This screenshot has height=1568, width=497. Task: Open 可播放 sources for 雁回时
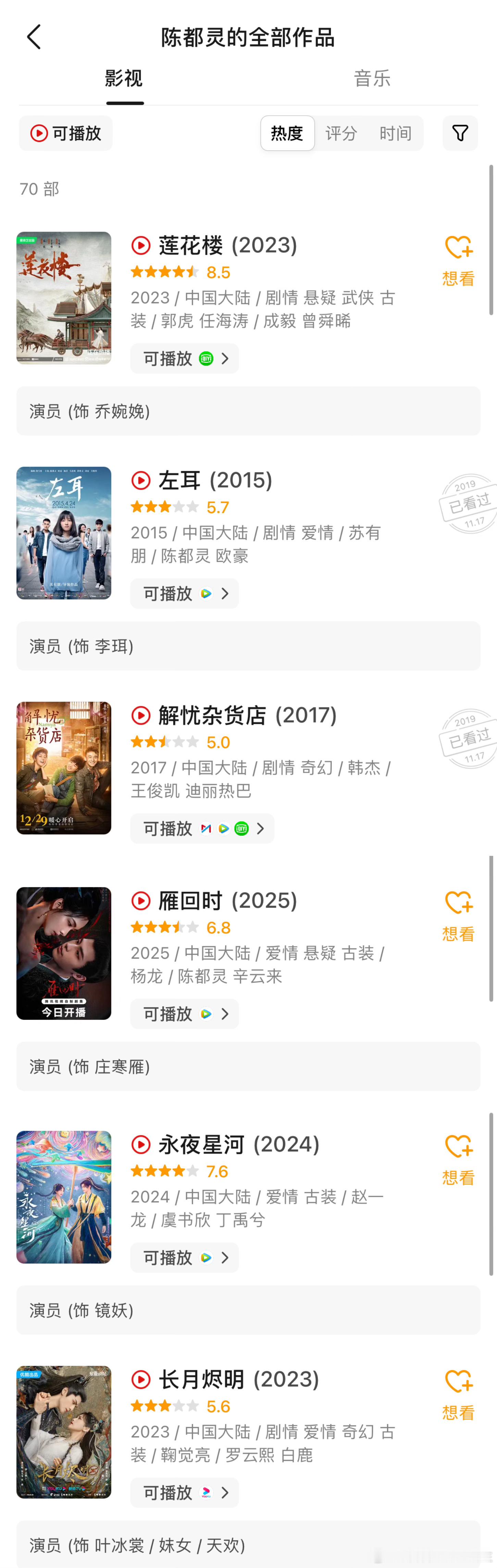pos(185,1014)
